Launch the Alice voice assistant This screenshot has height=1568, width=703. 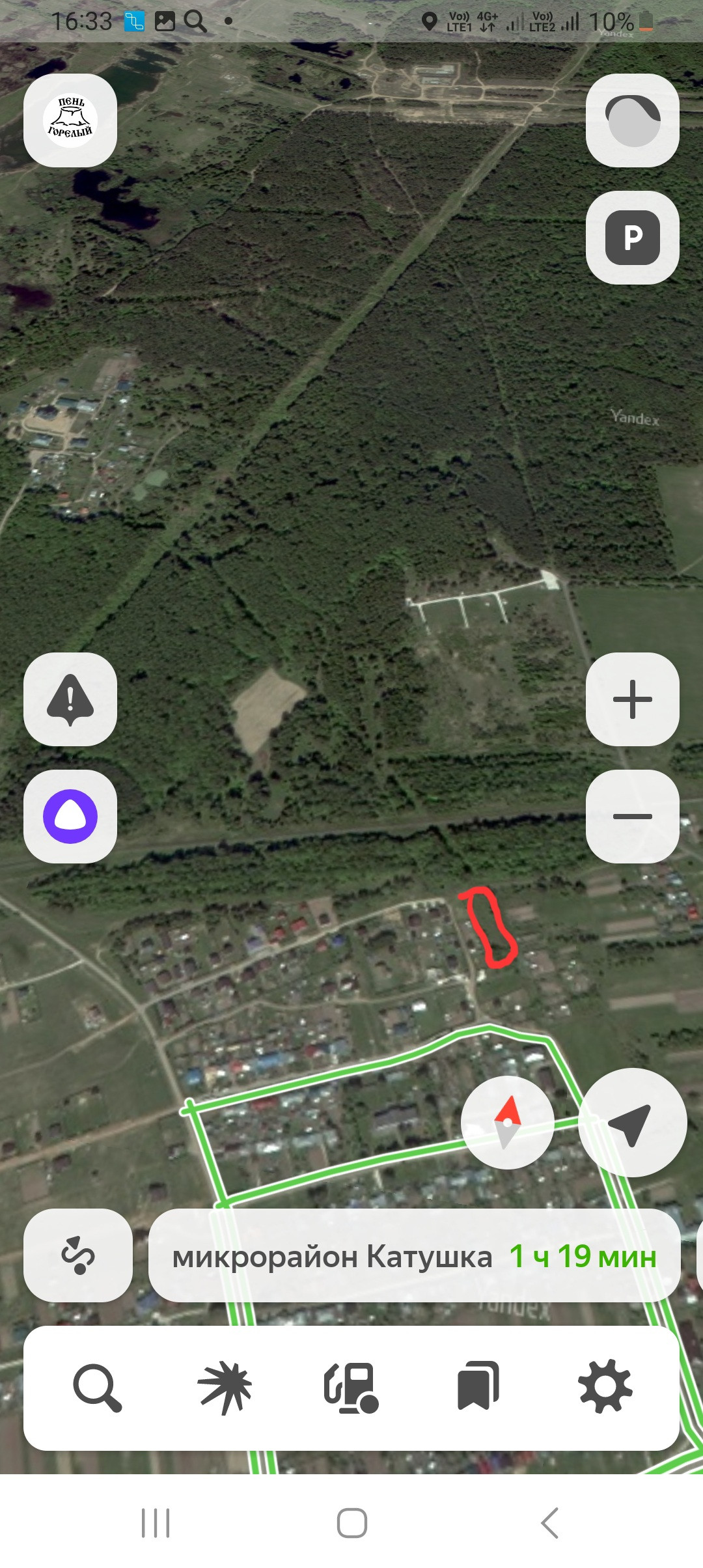[x=70, y=817]
